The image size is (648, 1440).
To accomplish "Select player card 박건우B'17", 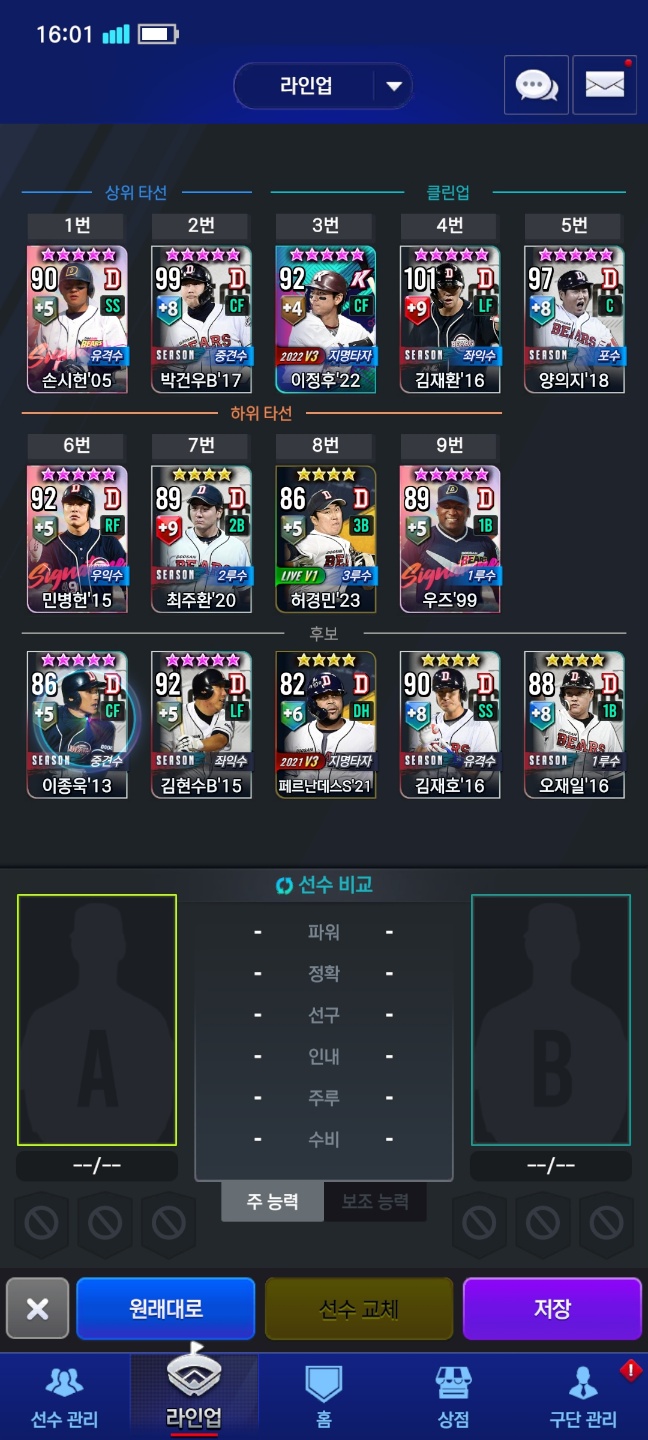I will (201, 319).
